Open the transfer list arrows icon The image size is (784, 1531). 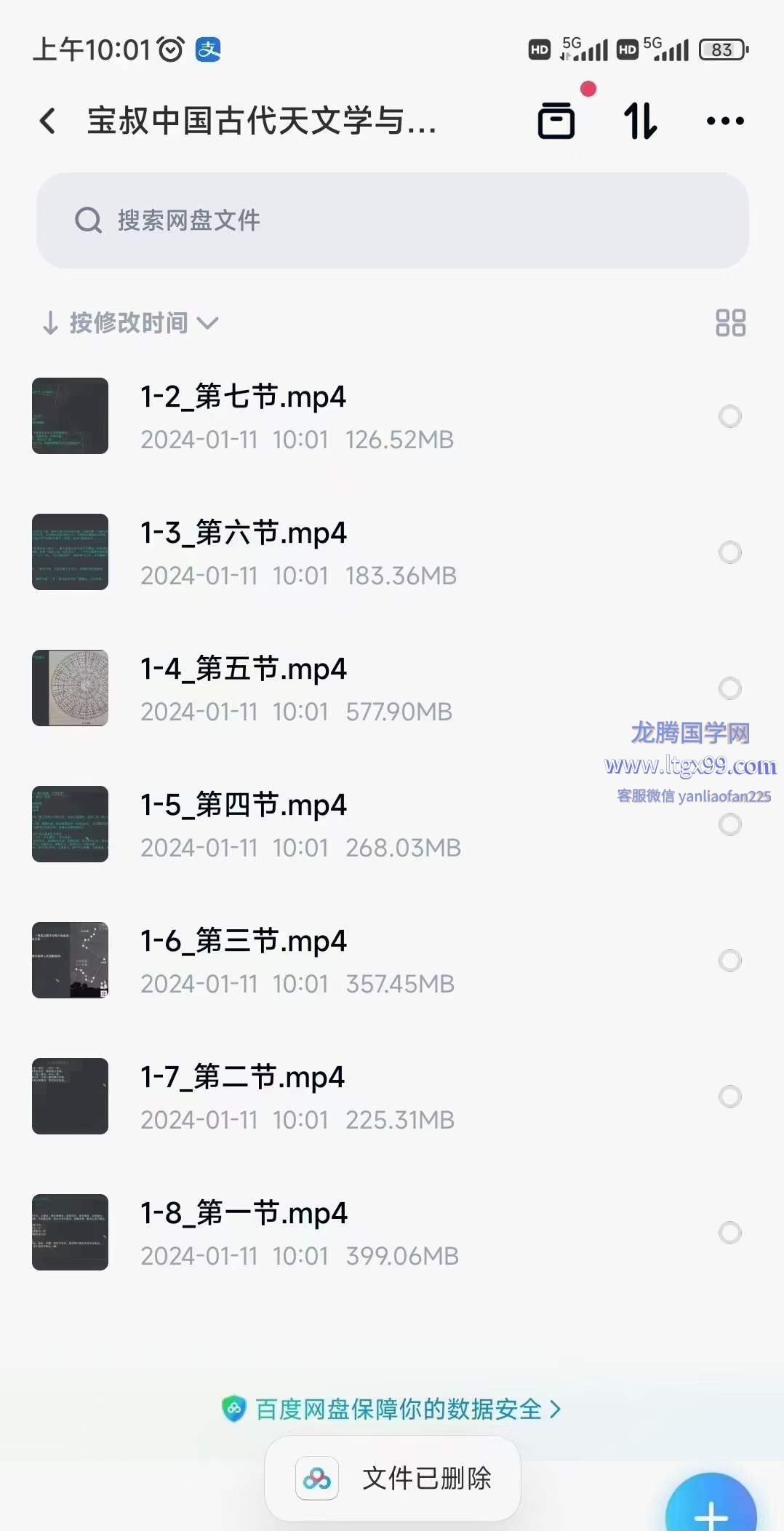641,121
